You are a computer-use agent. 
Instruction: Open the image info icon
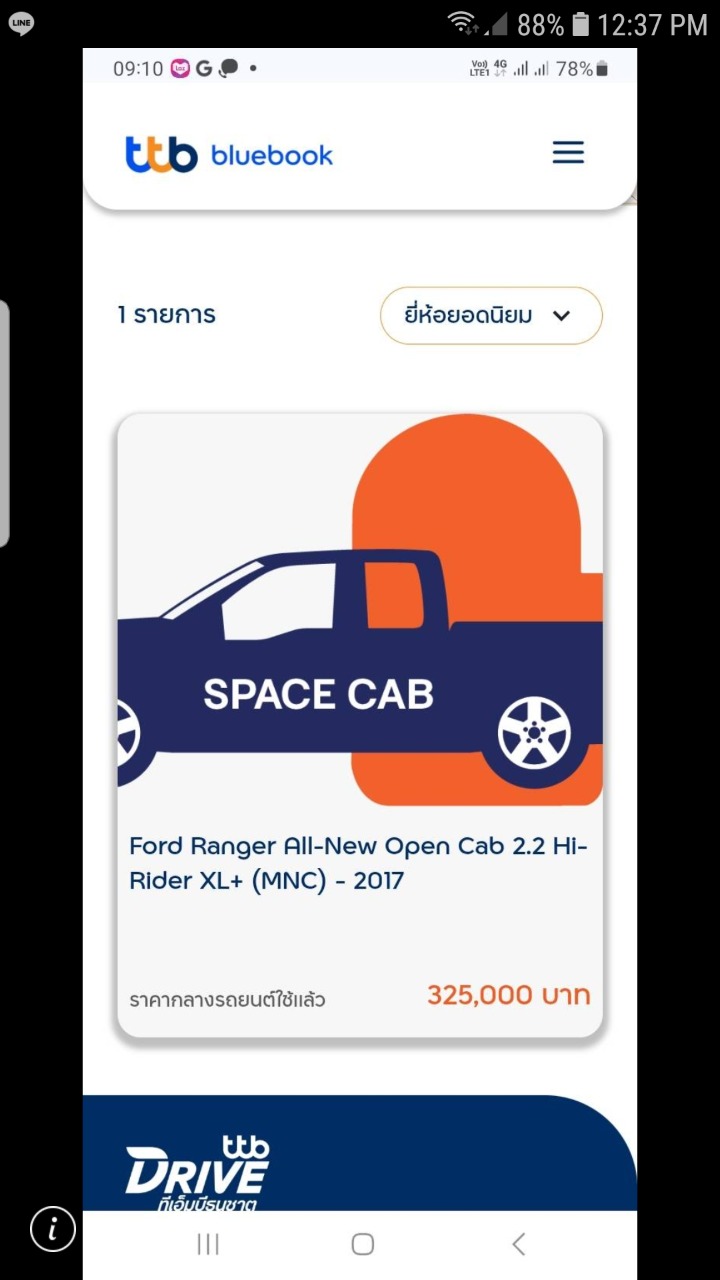click(52, 1228)
